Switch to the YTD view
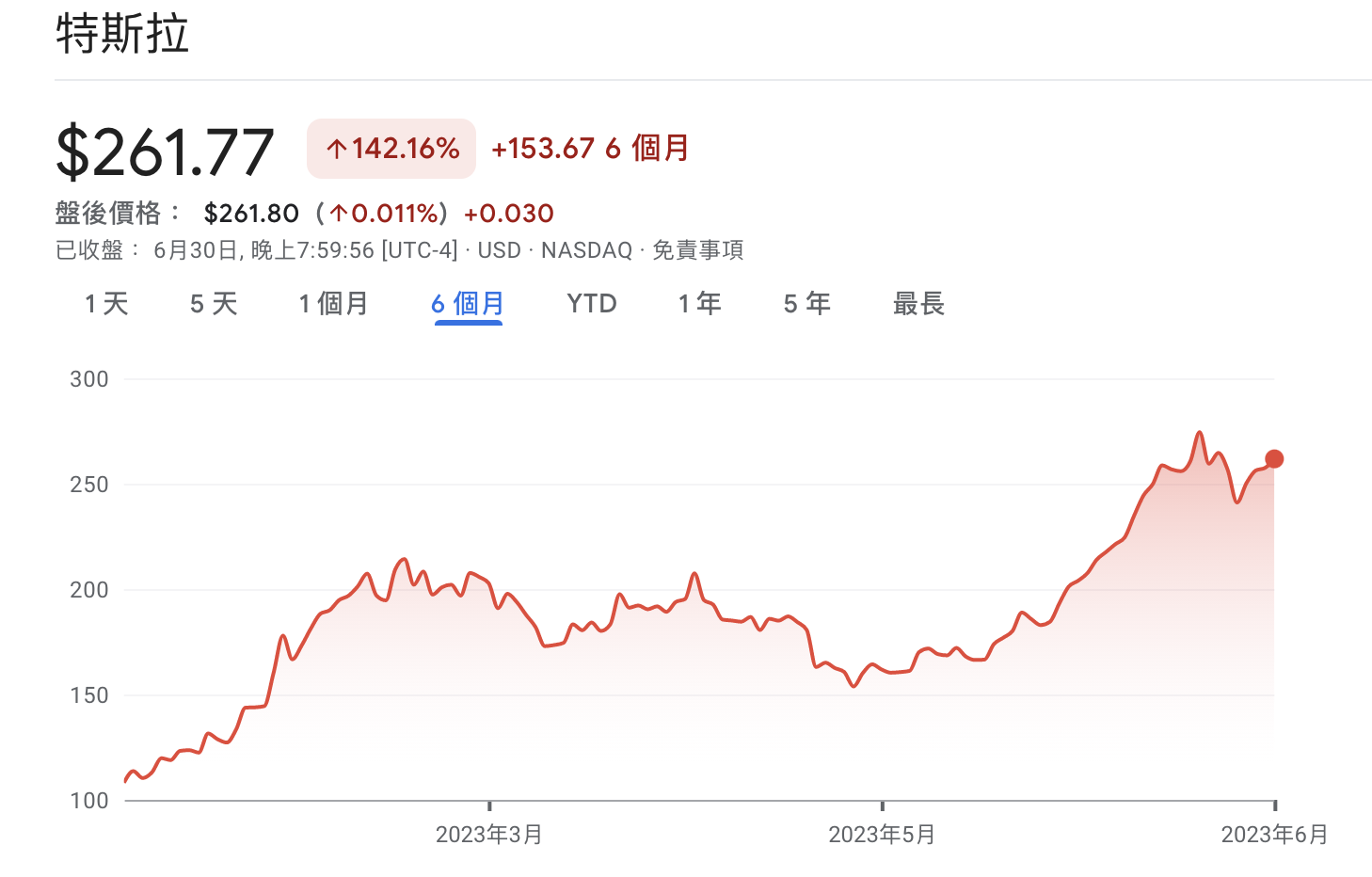This screenshot has width=1372, height=877. [x=592, y=304]
